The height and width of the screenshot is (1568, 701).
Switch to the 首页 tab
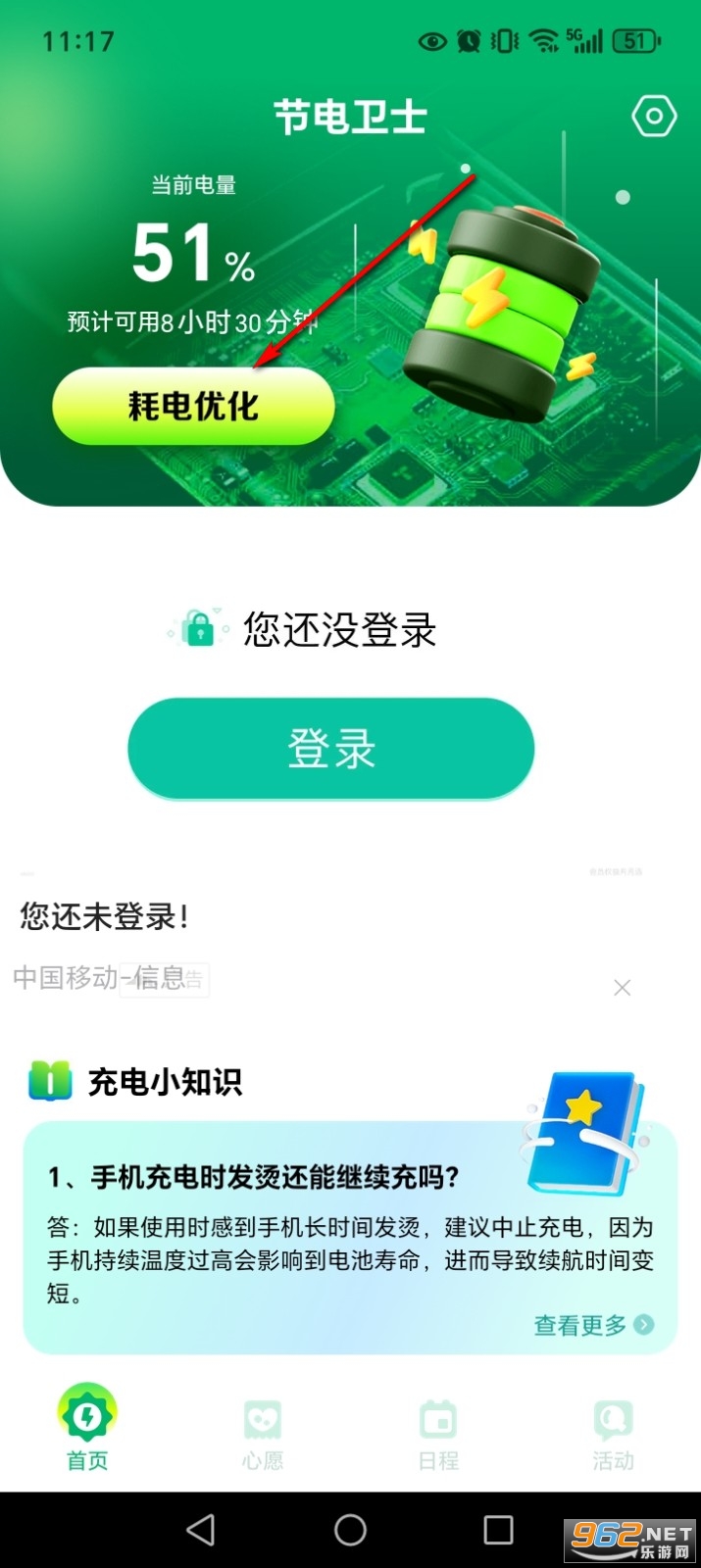(x=87, y=1429)
